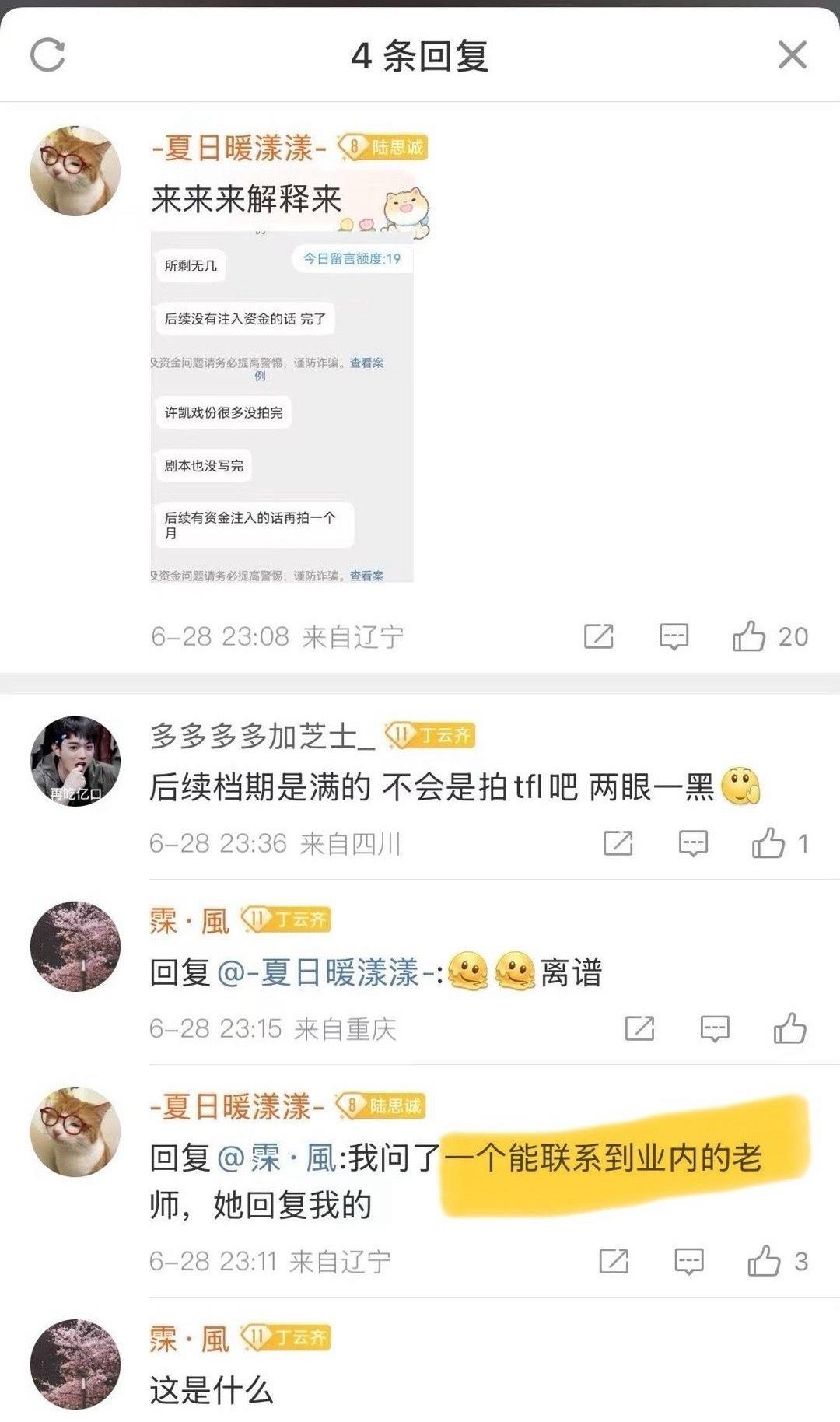The image size is (840, 1422).
Task: Reply to the 来来来解释来 comment
Action: (x=674, y=636)
